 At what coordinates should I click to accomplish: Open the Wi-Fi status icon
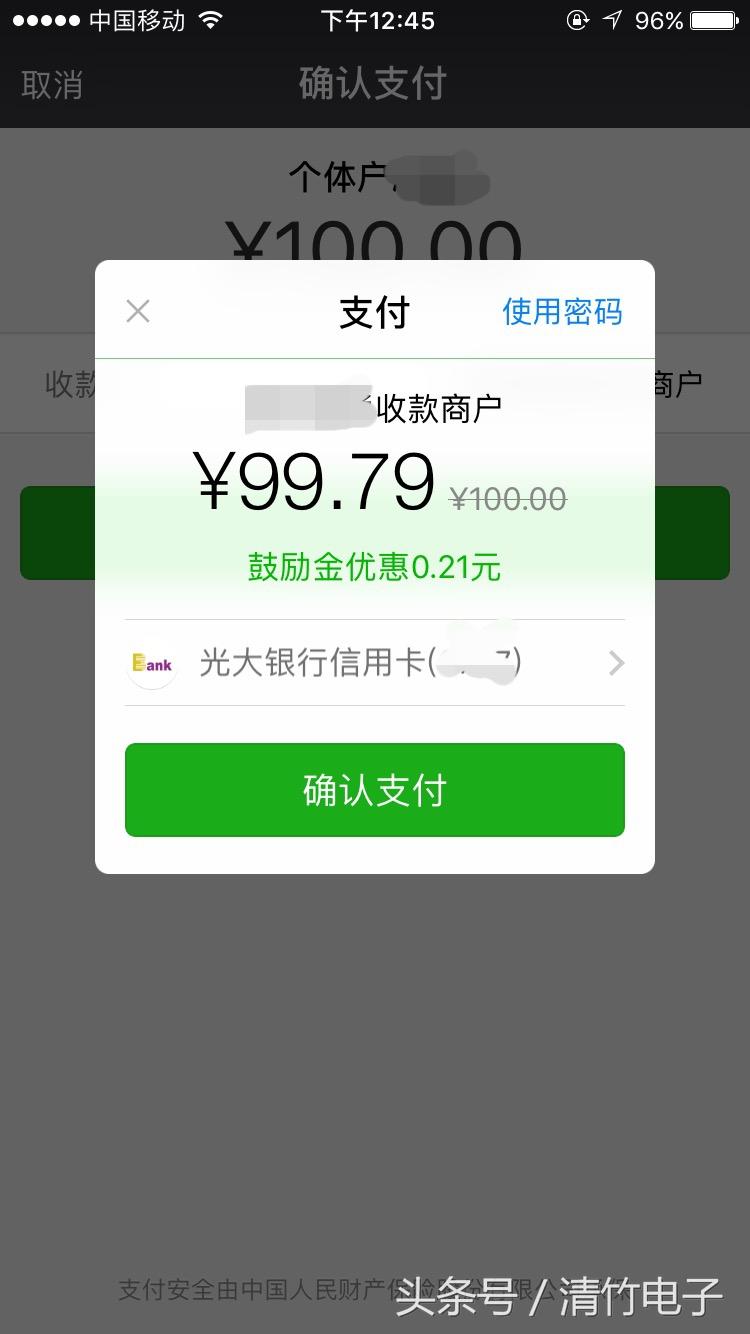coord(210,18)
